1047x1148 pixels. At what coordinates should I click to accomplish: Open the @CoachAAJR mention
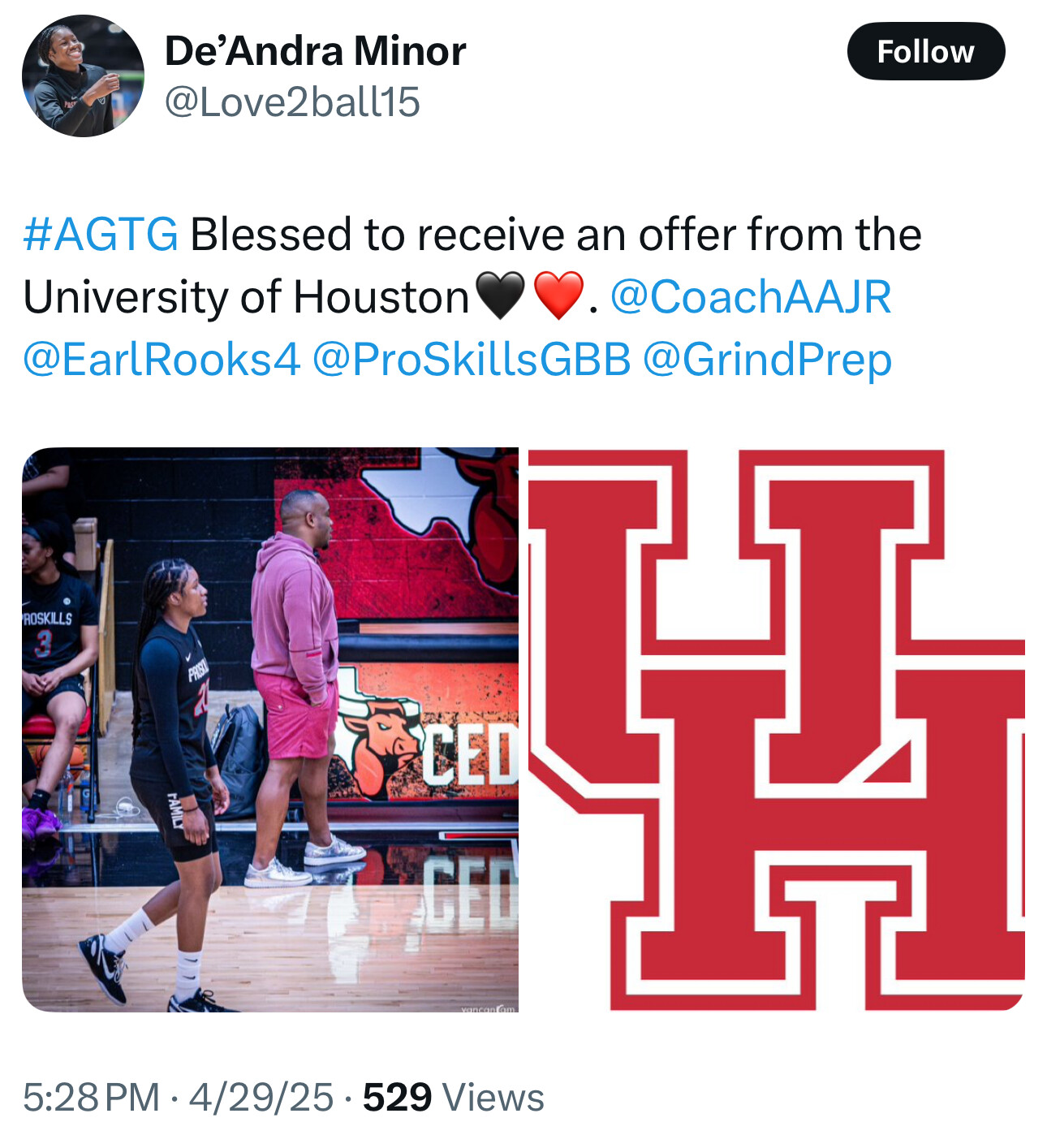tap(750, 297)
